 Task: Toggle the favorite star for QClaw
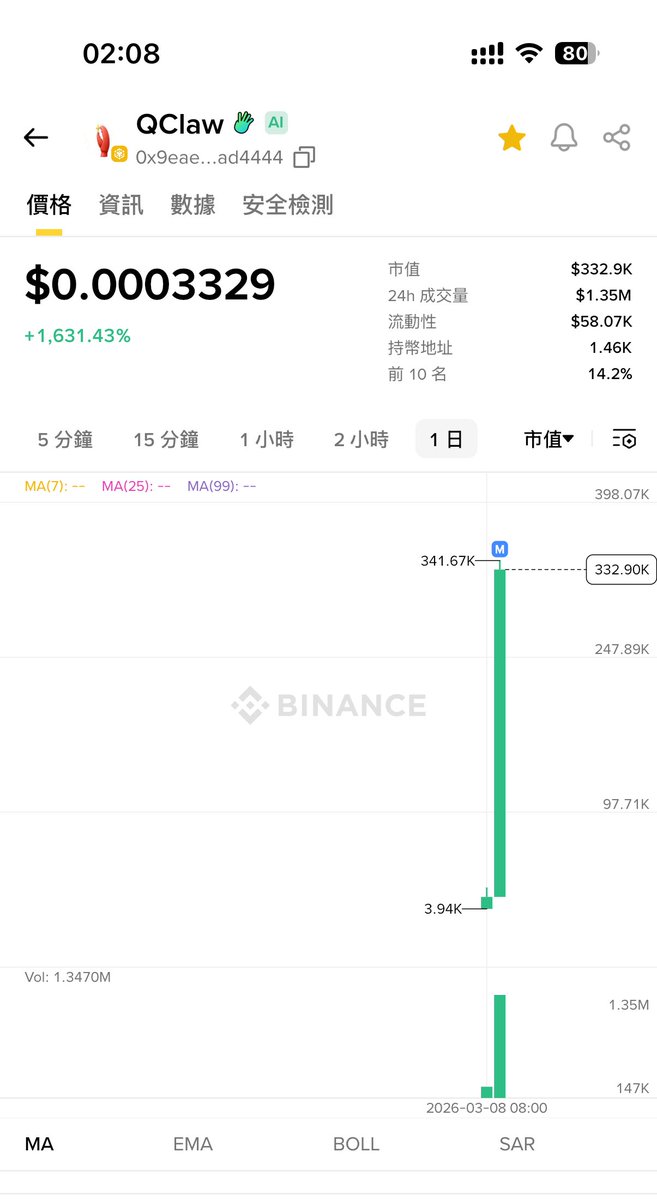pos(512,138)
